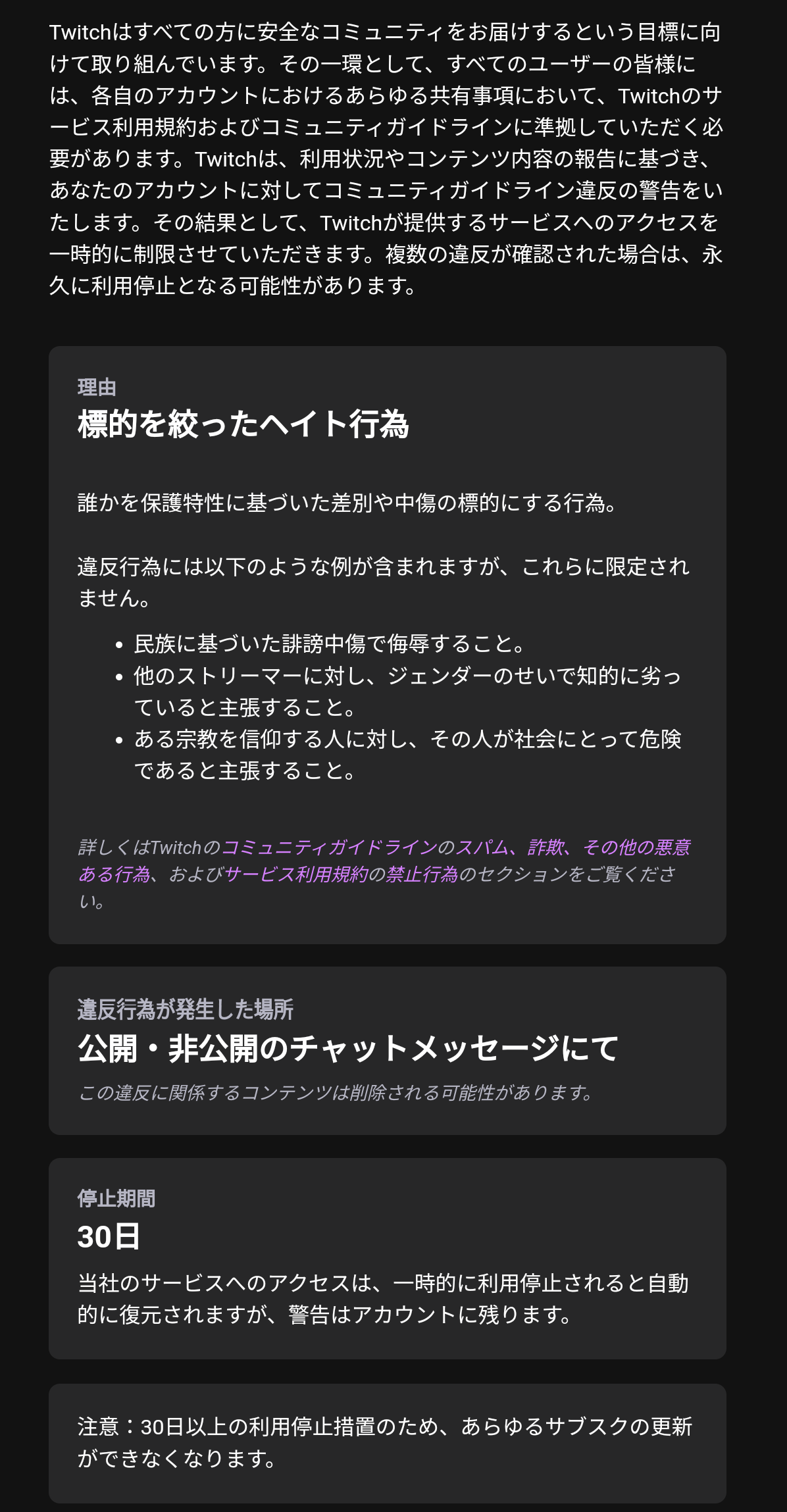The width and height of the screenshot is (787, 1512).
Task: Open the コミュニティガイドライン link
Action: (329, 847)
